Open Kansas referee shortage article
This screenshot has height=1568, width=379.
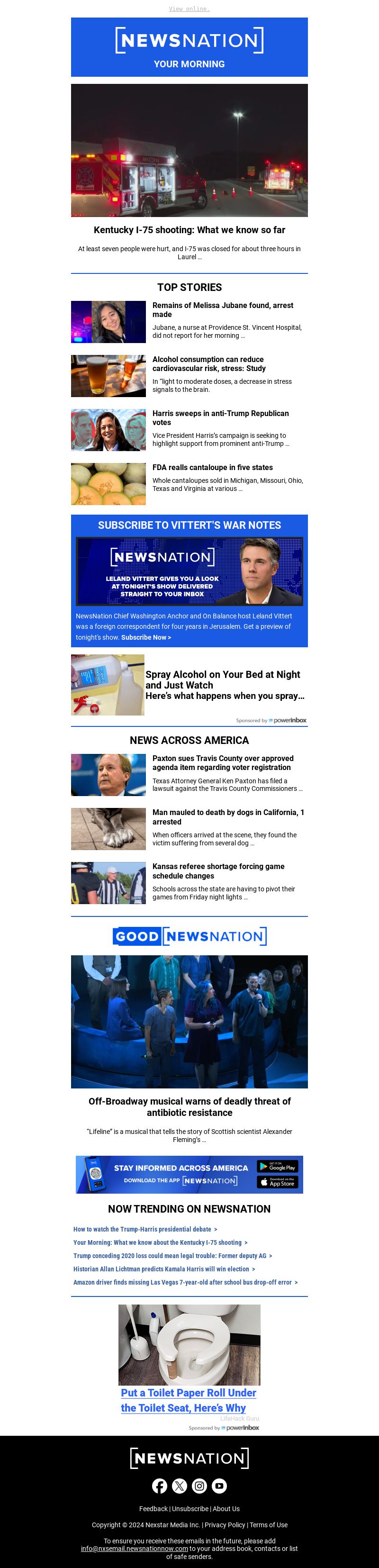218,871
